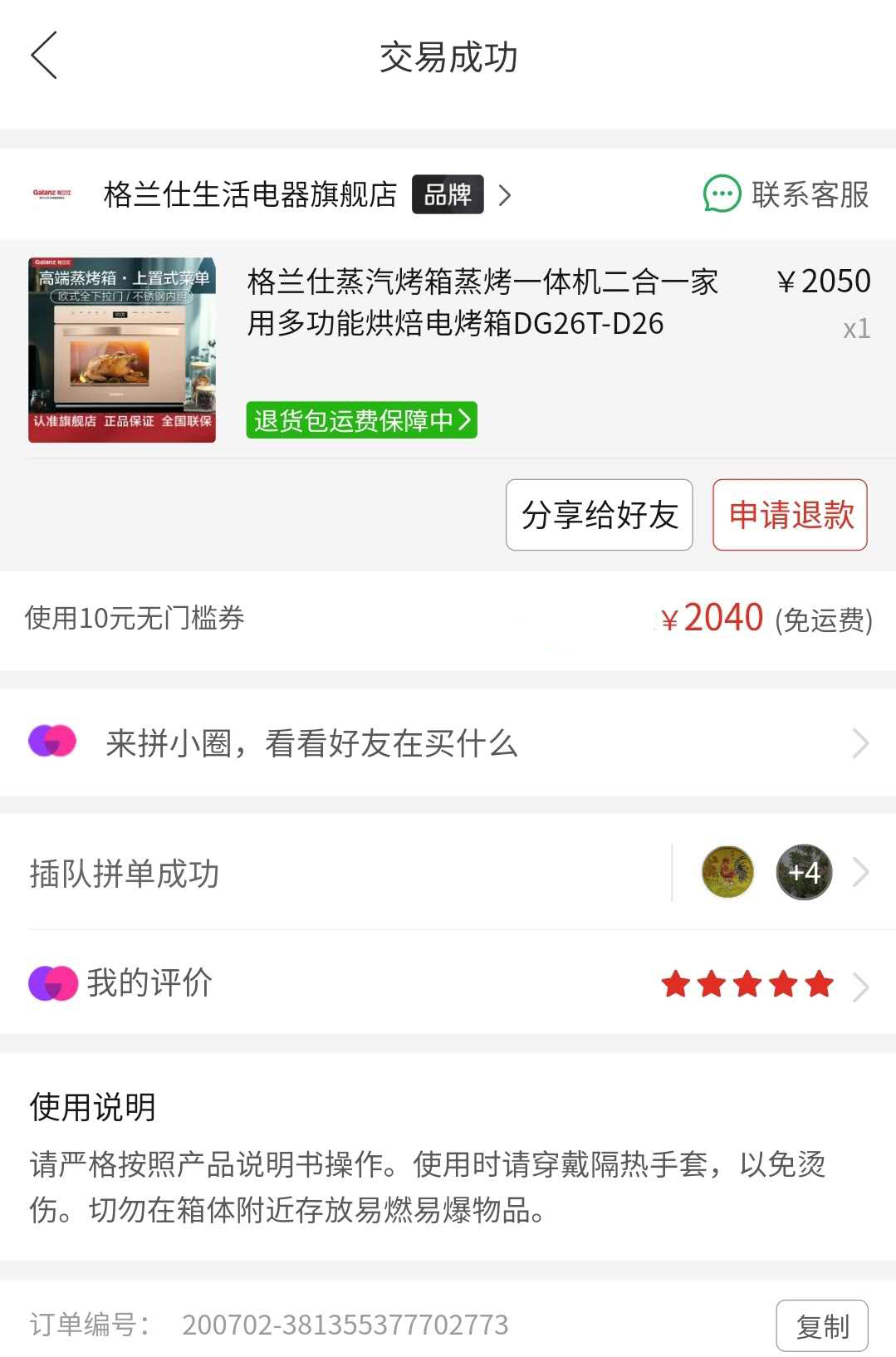Image resolution: width=896 pixels, height=1357 pixels.
Task: Open 我的评价 review details chevron
Action: click(861, 983)
